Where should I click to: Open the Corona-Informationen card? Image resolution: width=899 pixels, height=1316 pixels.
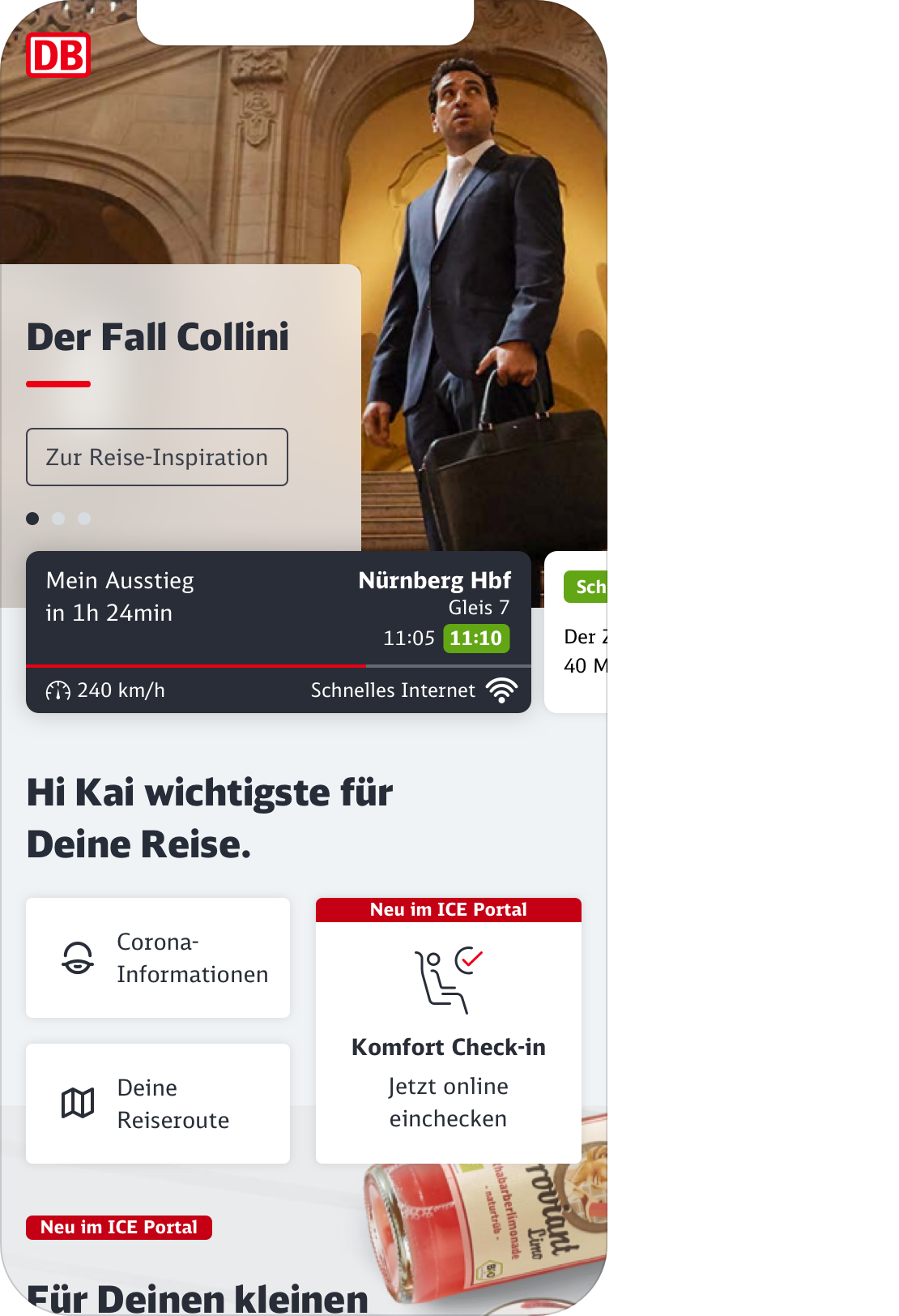tap(158, 958)
